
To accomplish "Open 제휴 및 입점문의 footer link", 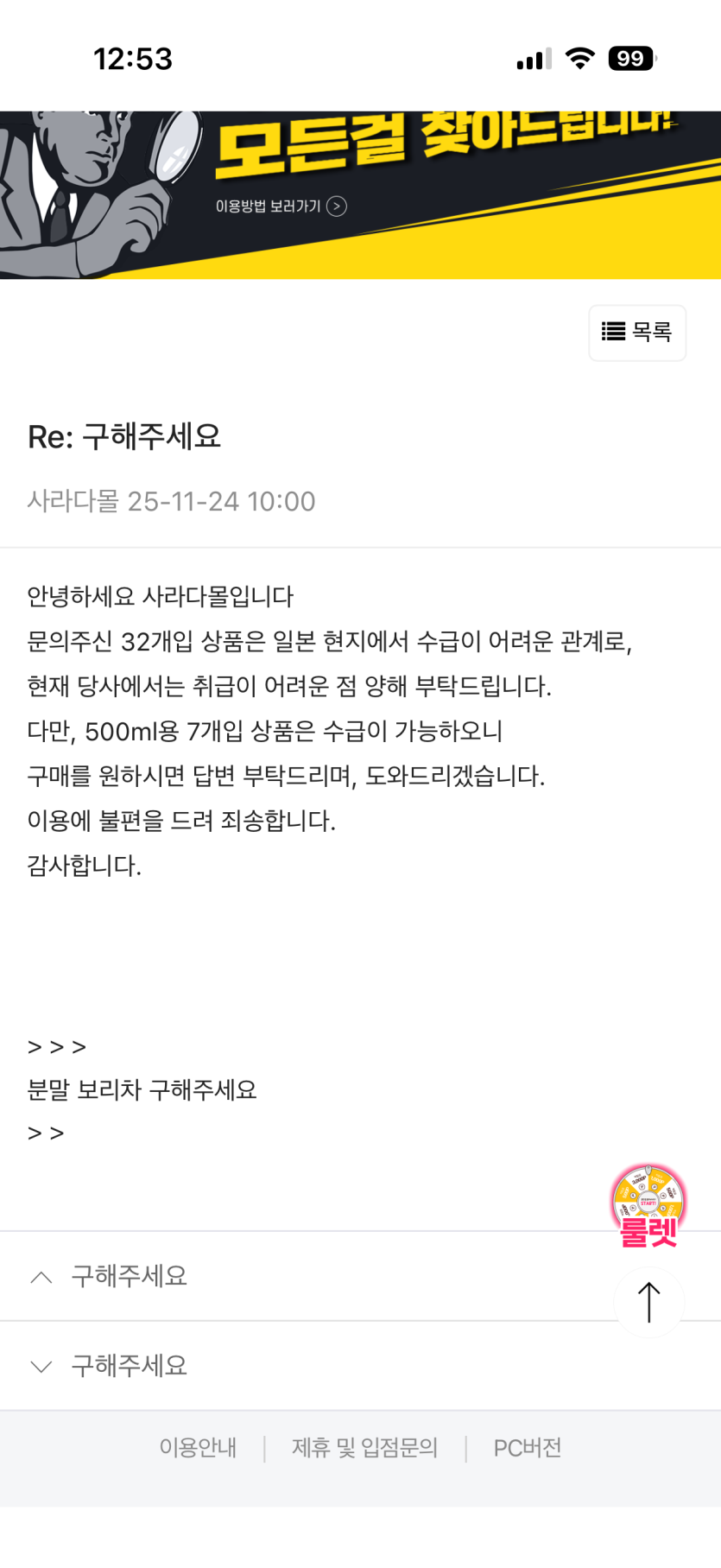I will point(364,1448).
